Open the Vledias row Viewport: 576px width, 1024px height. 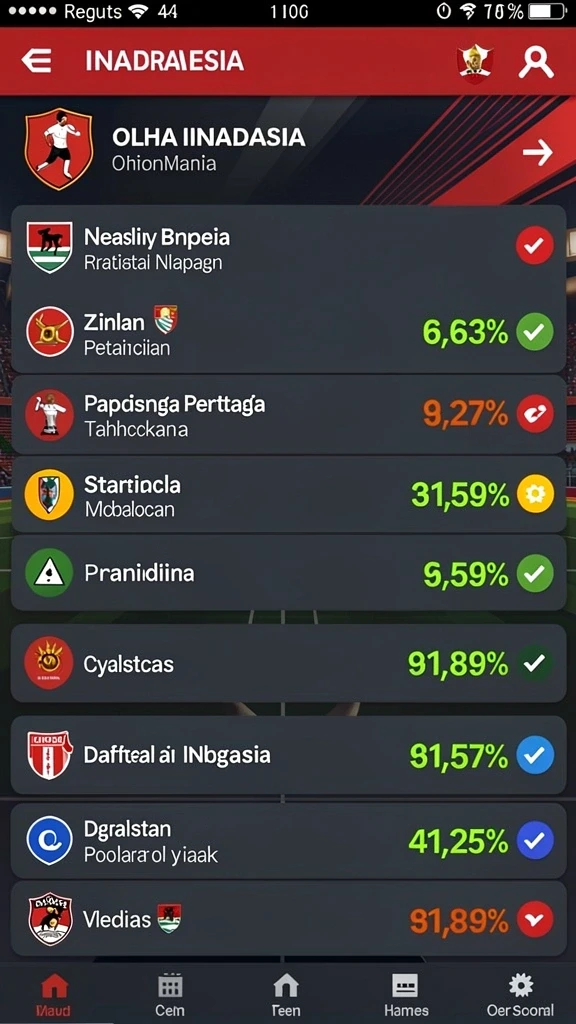click(288, 920)
